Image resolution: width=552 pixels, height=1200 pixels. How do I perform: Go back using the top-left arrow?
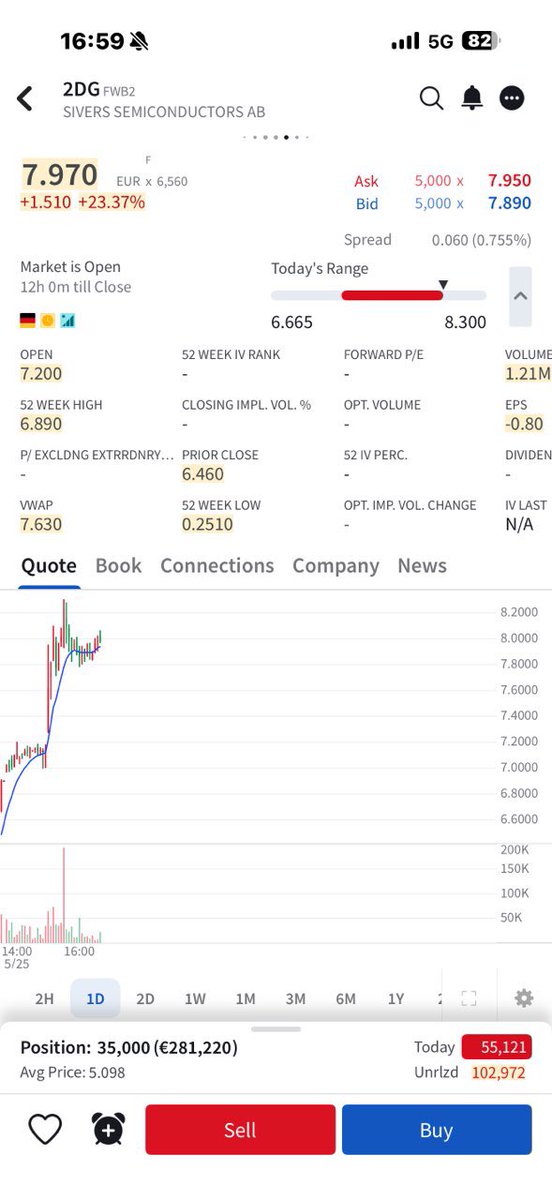(x=25, y=98)
